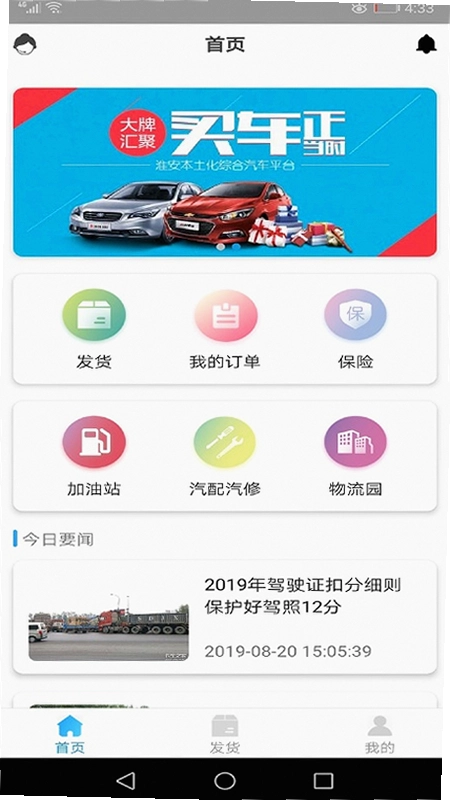Open the 发货 shipping shortcut in the grid
450x800 pixels.
[94, 330]
